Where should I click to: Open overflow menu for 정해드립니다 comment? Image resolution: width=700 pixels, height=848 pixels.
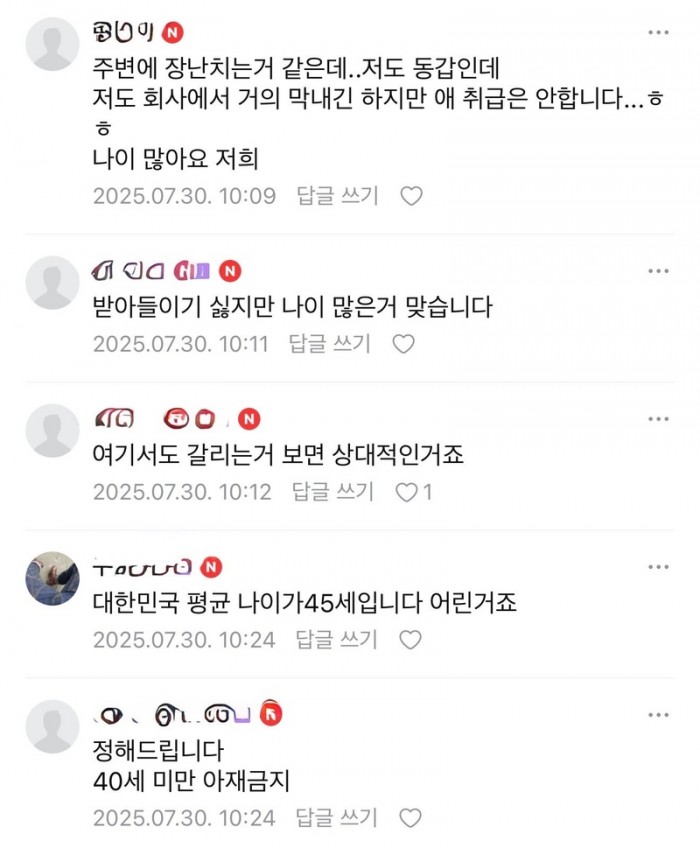[x=658, y=714]
